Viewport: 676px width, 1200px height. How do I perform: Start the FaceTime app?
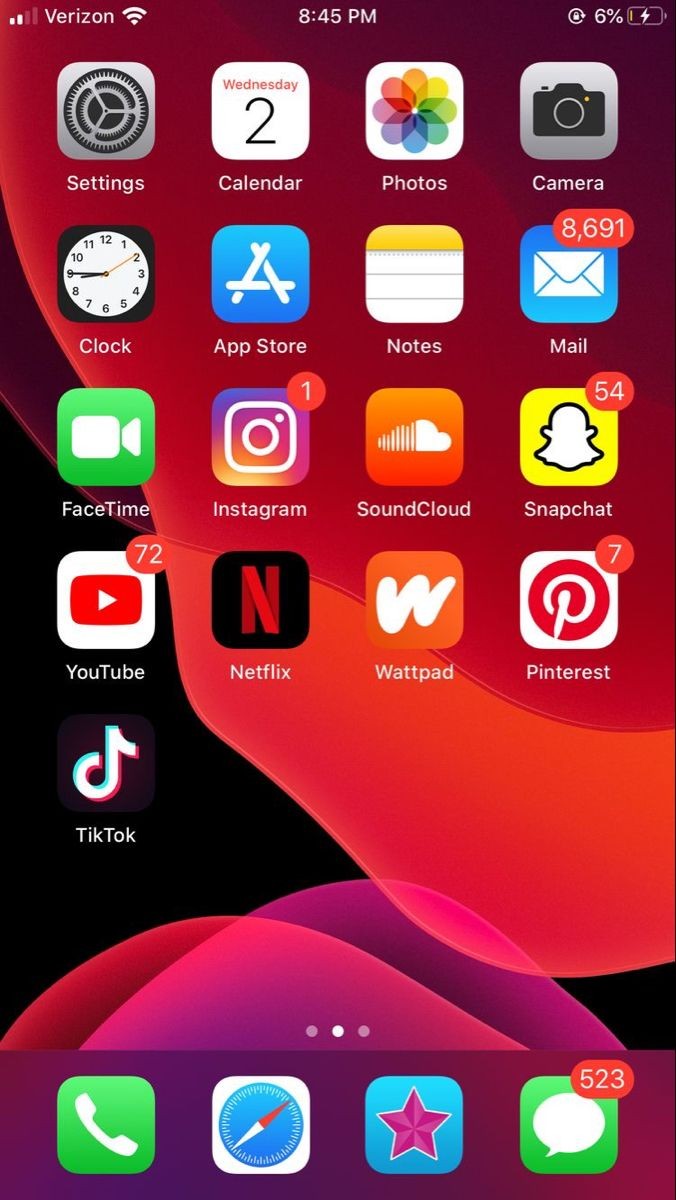106,437
